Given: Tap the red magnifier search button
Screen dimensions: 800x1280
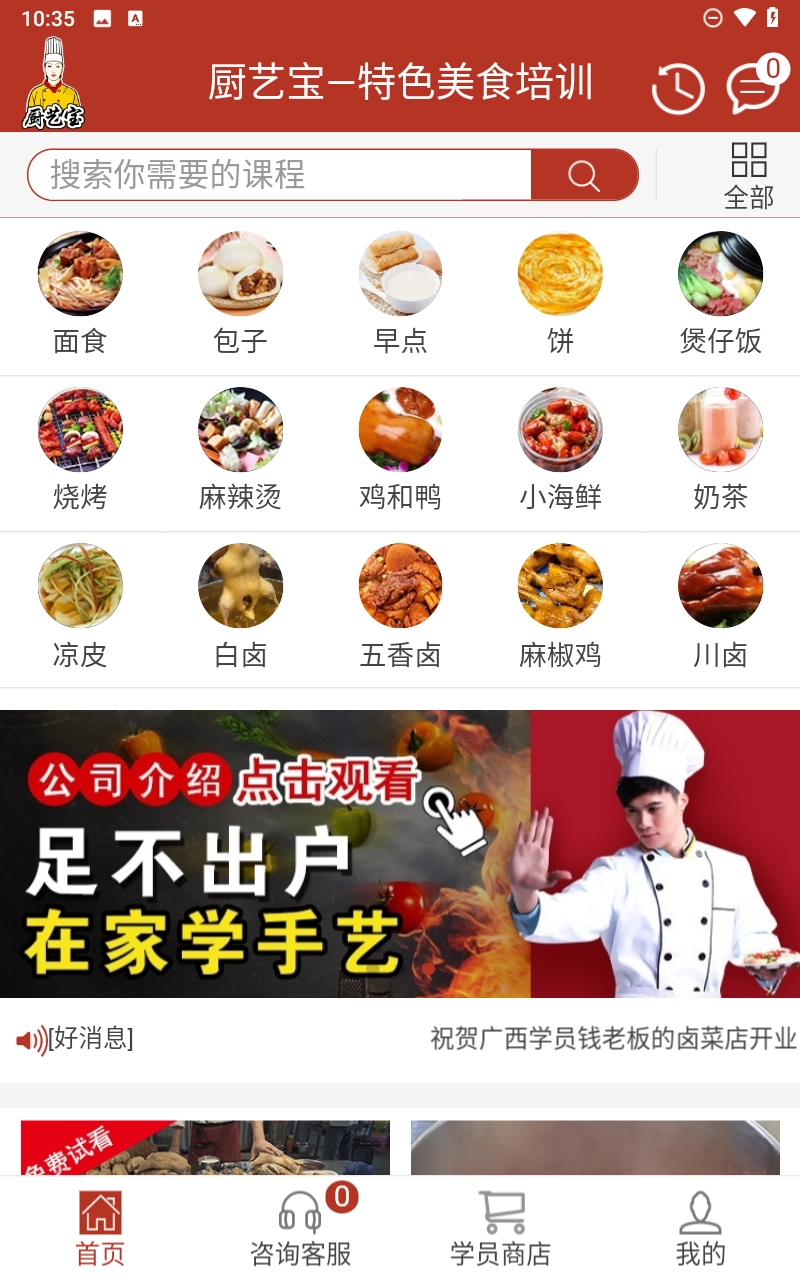Looking at the screenshot, I should [x=584, y=175].
